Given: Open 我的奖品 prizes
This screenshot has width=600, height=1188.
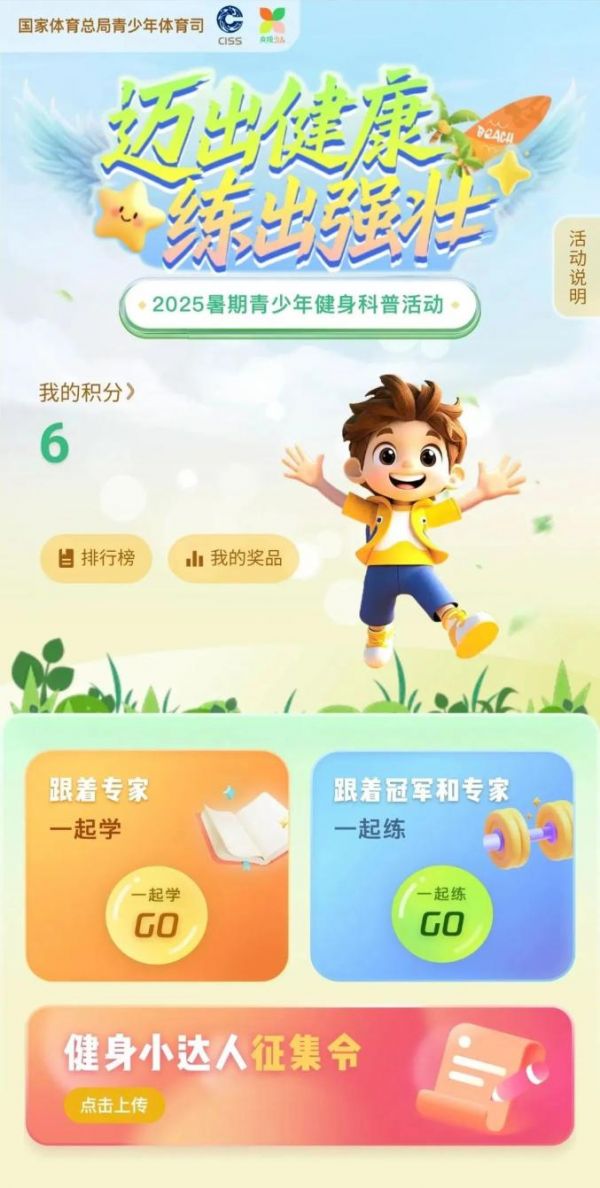Looking at the screenshot, I should (x=233, y=558).
